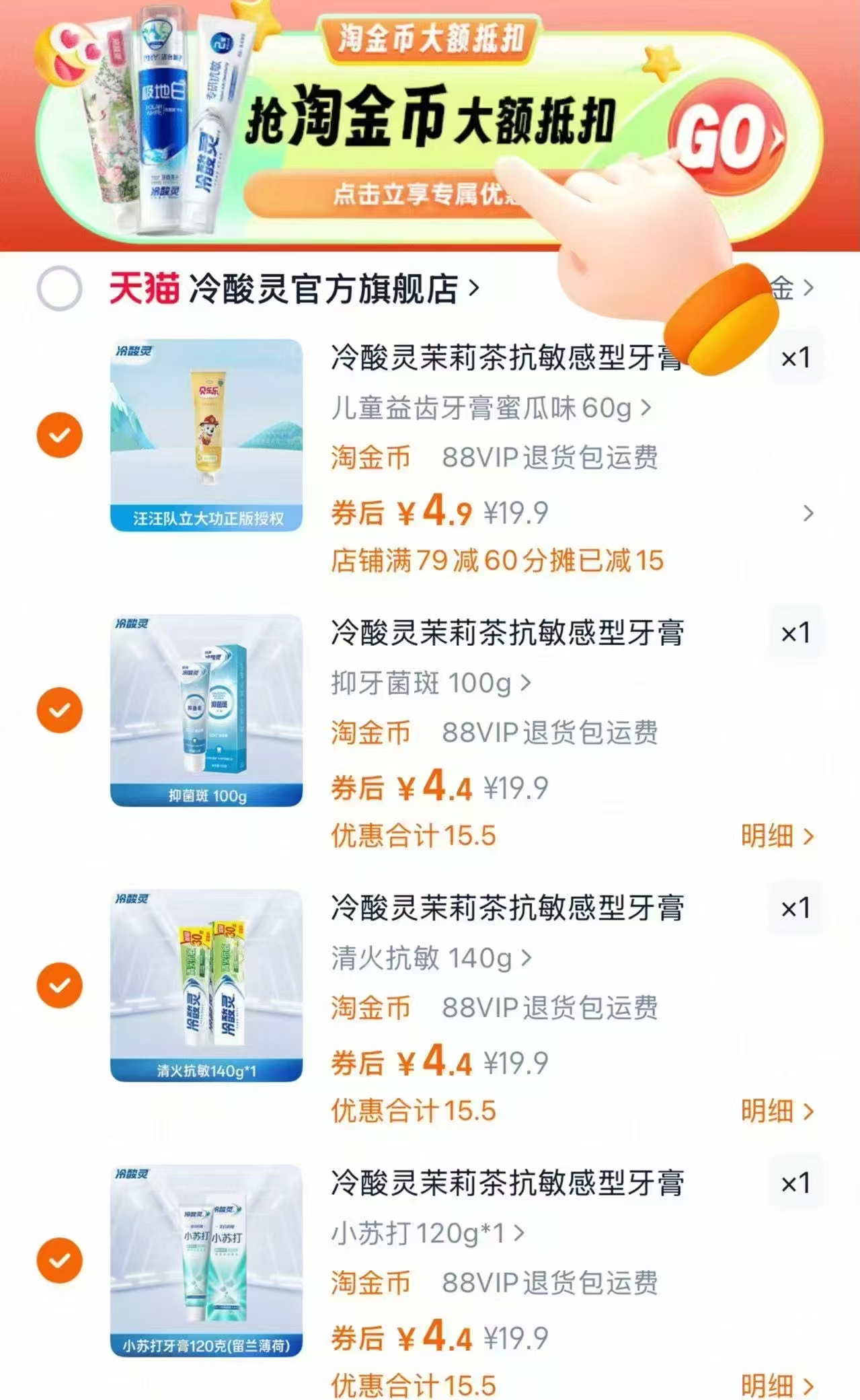This screenshot has width=860, height=1400.
Task: Click the chevron beside the first item's price
Action: (x=810, y=513)
